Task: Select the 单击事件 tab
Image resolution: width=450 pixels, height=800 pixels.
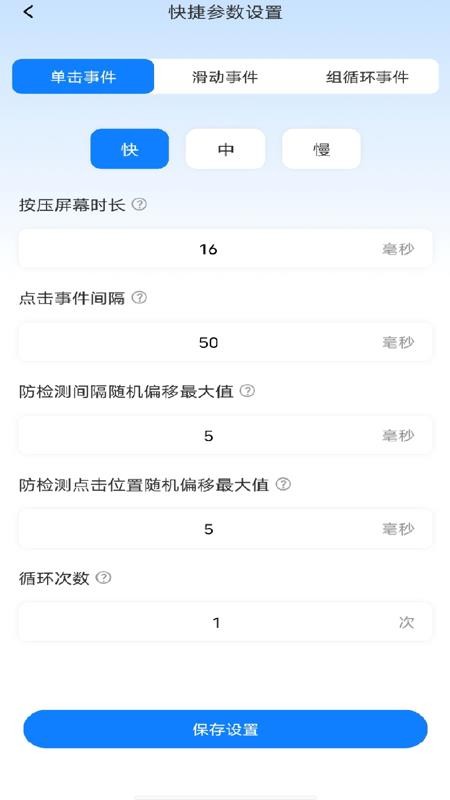Action: 83,77
